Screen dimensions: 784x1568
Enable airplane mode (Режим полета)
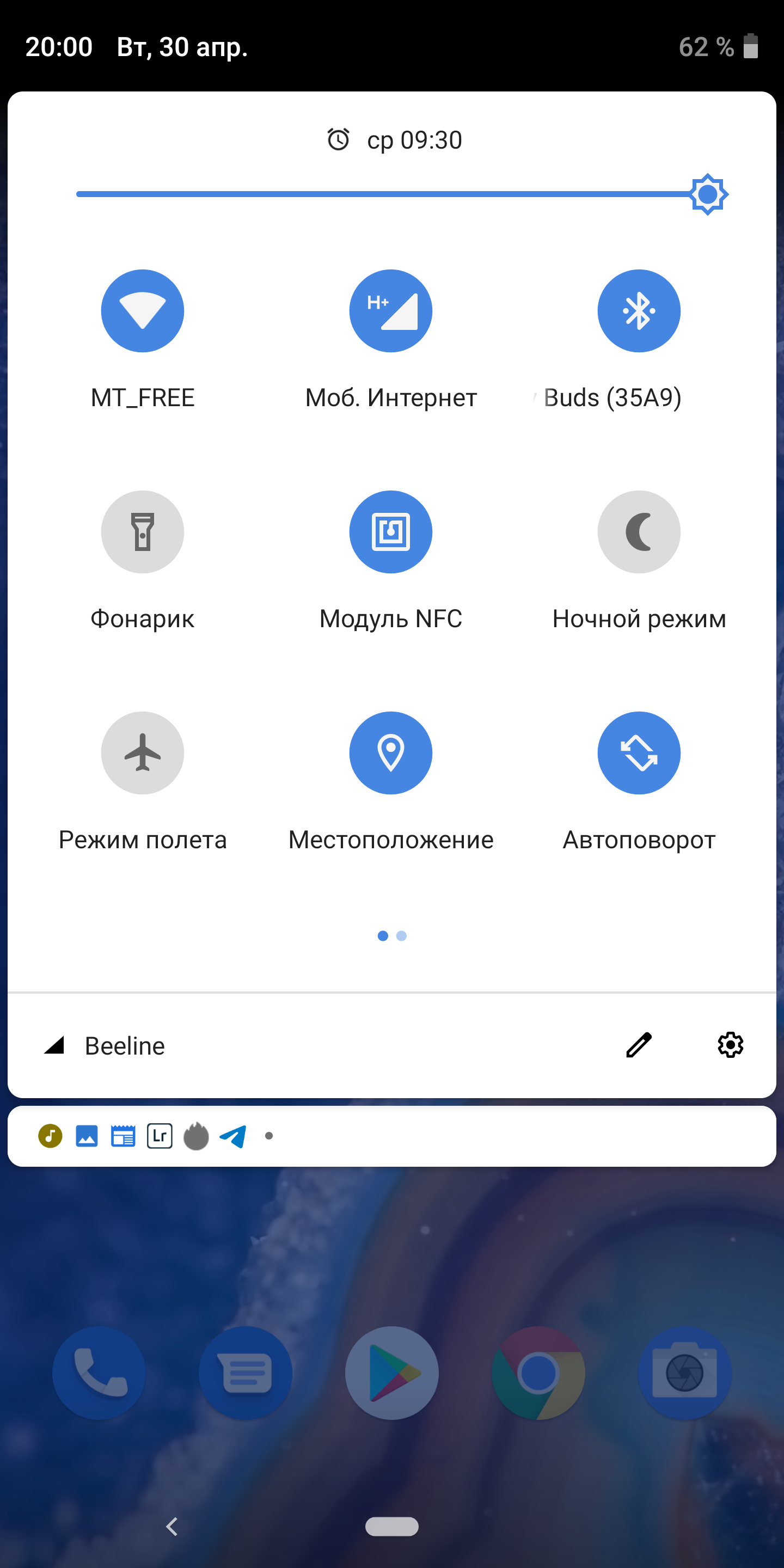pyautogui.click(x=143, y=752)
